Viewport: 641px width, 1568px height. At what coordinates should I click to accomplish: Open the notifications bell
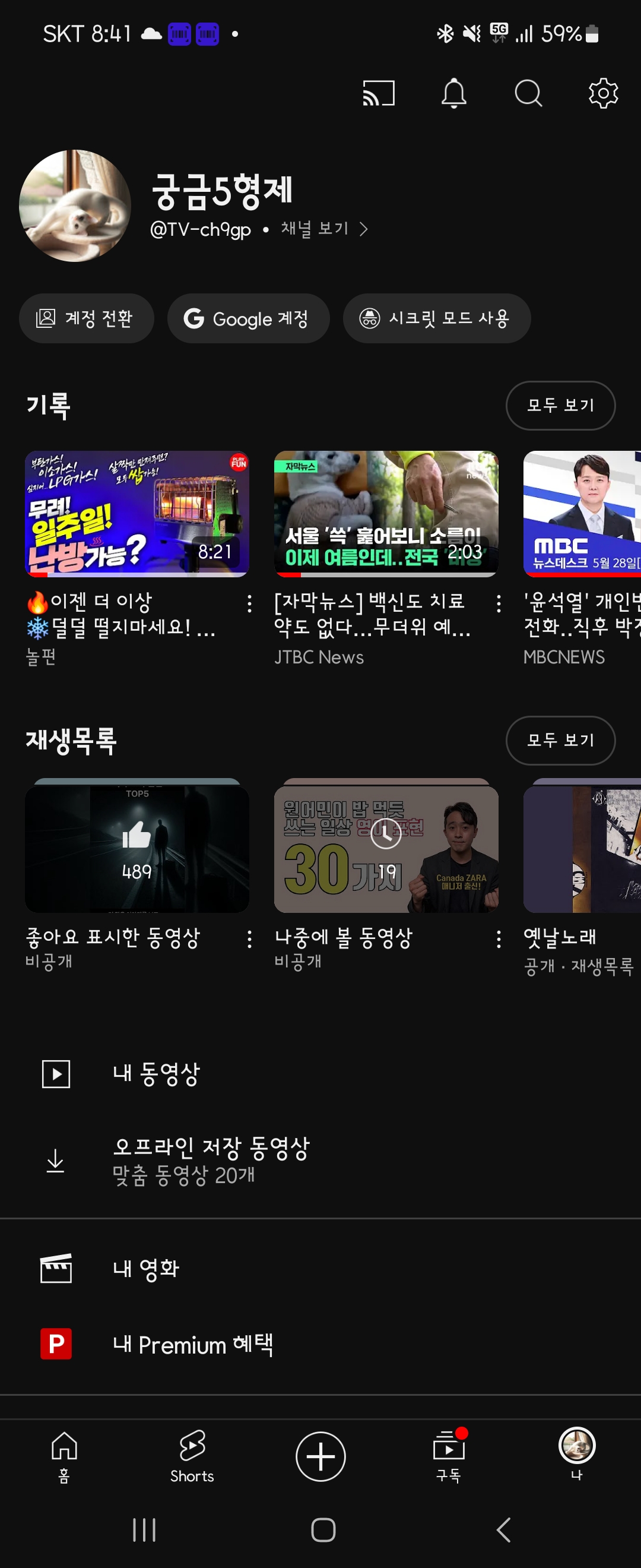coord(453,93)
